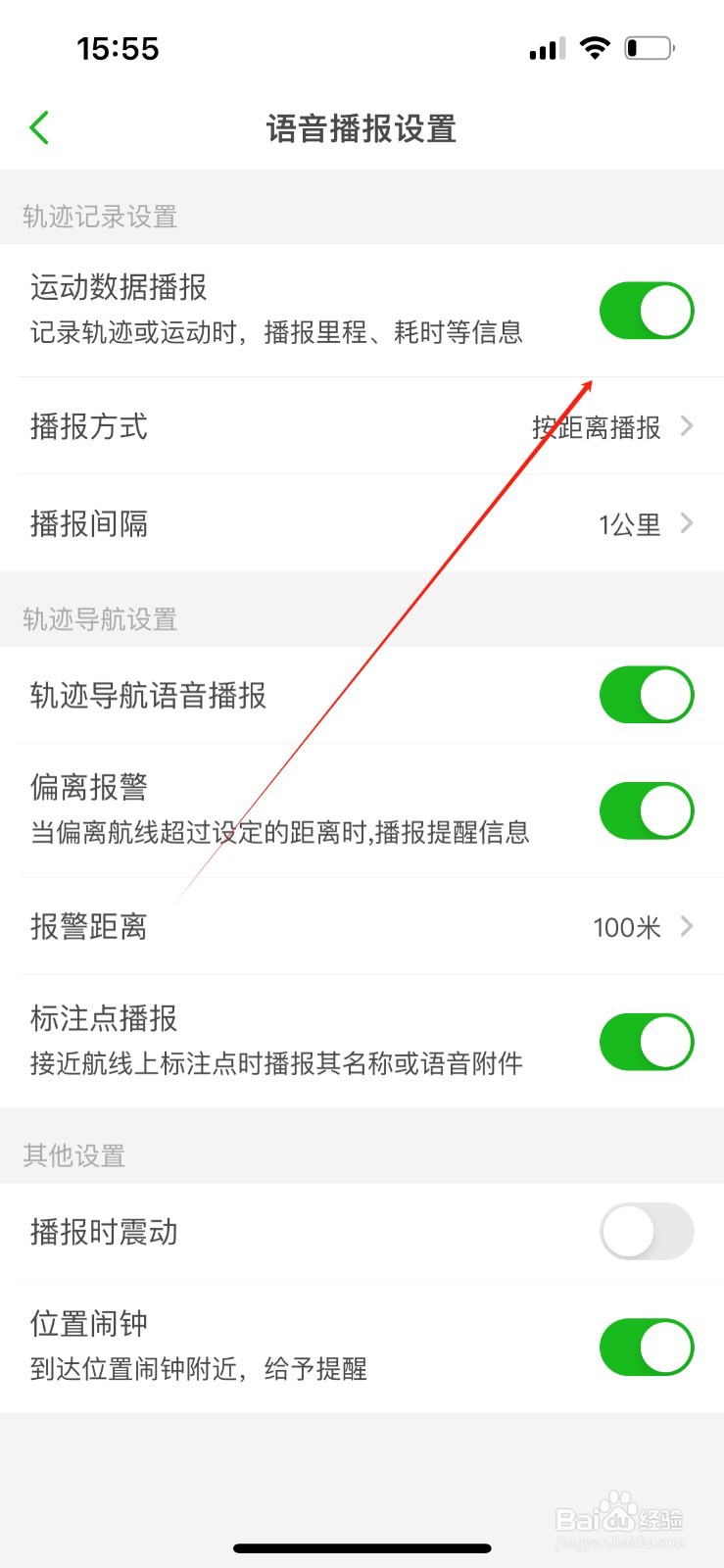Tap the 15:55 clock display
724x1568 pixels.
[x=120, y=48]
